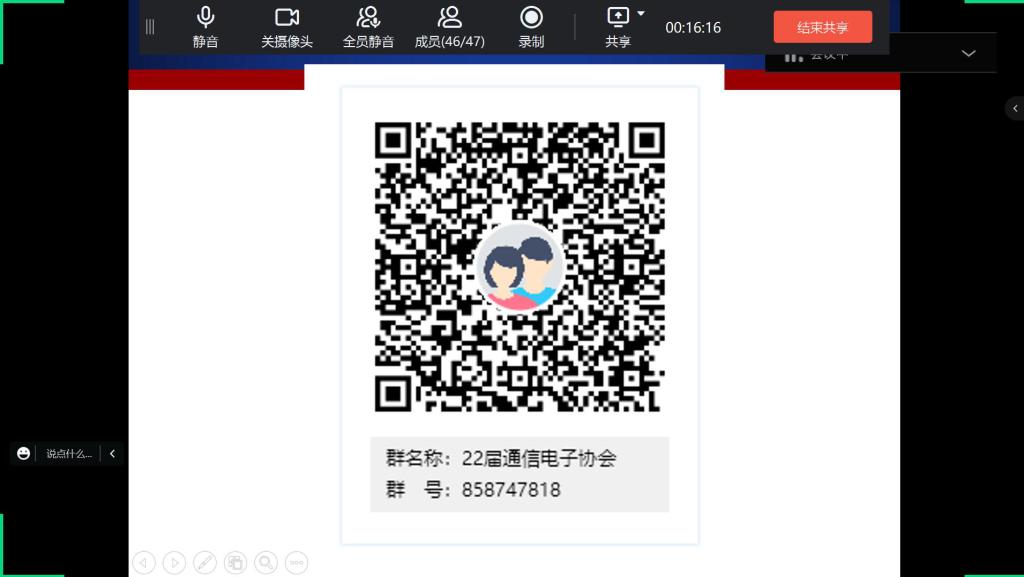Expand the dropdown arrow next to 共享

641,14
